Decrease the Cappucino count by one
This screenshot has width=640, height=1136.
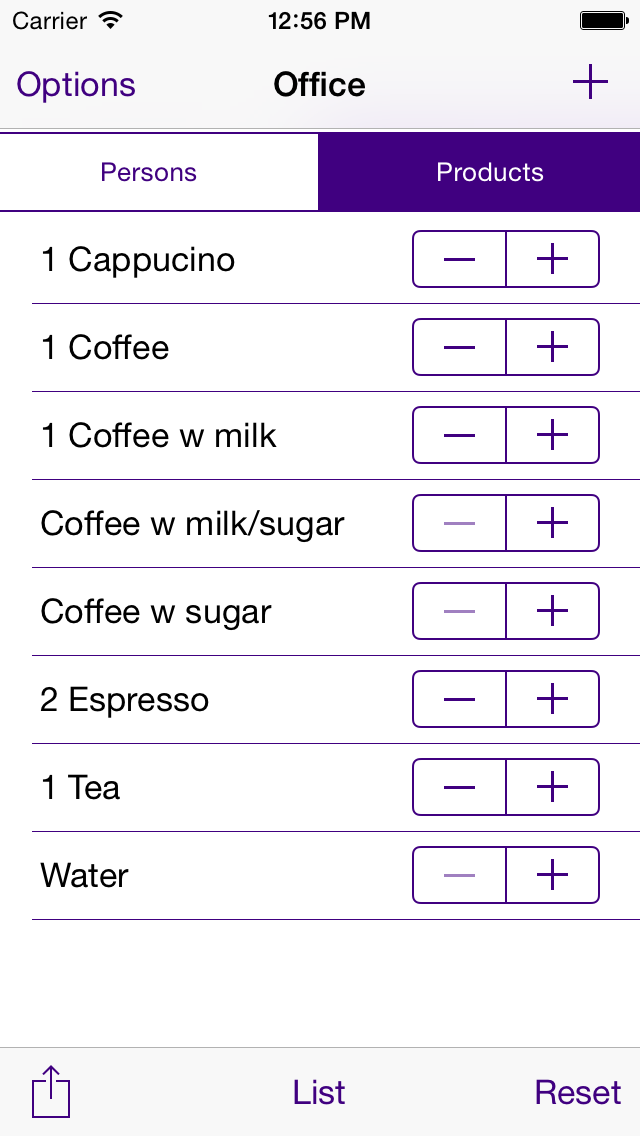pyautogui.click(x=459, y=260)
